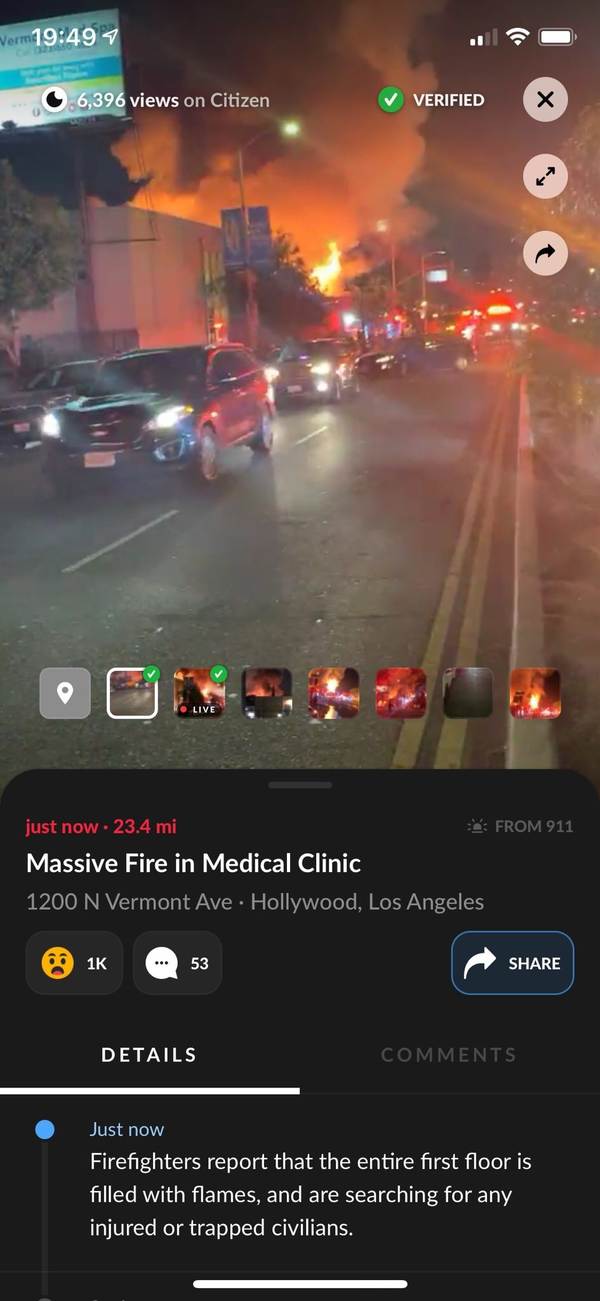Open the map location pin thumbnail
Screen dimensions: 600x1301
[65, 693]
